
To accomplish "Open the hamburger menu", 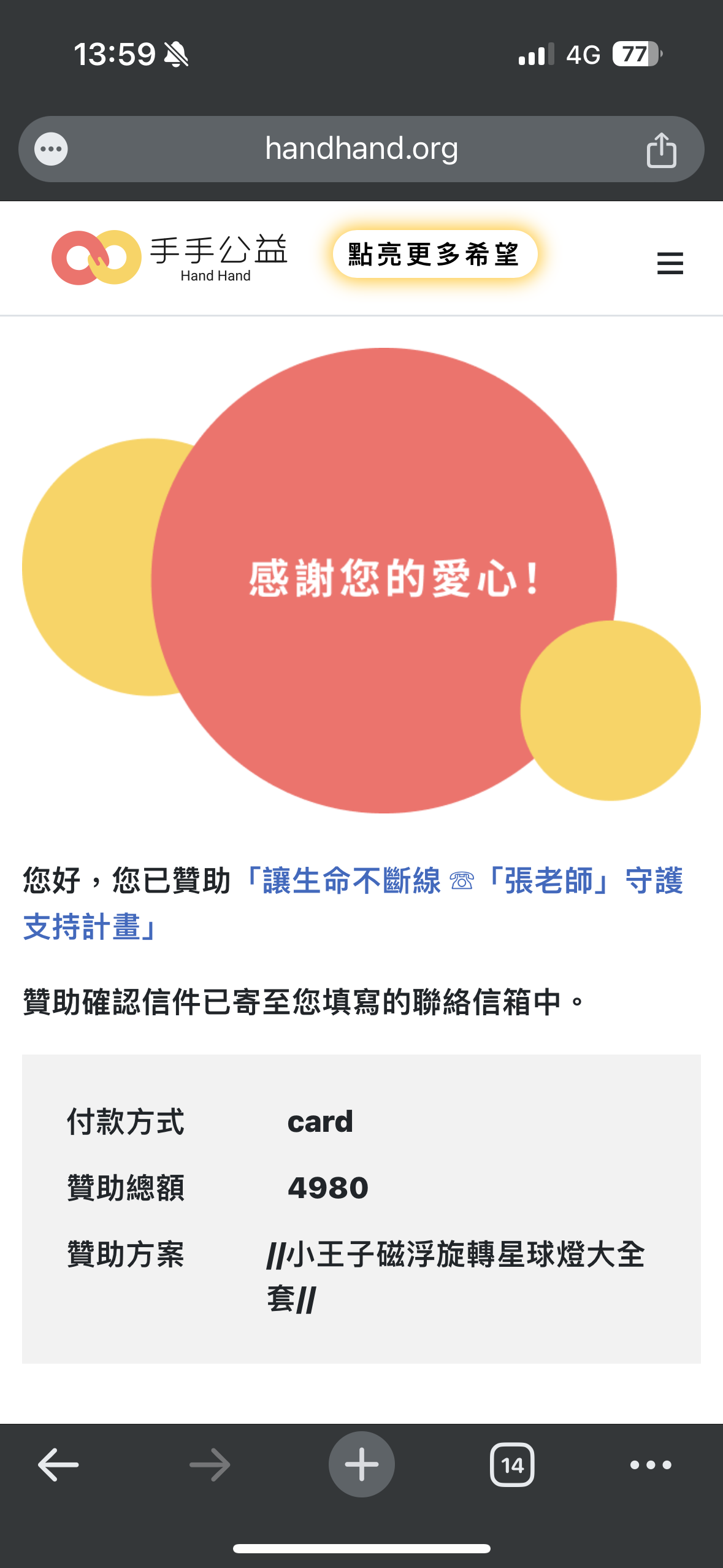I will point(670,263).
